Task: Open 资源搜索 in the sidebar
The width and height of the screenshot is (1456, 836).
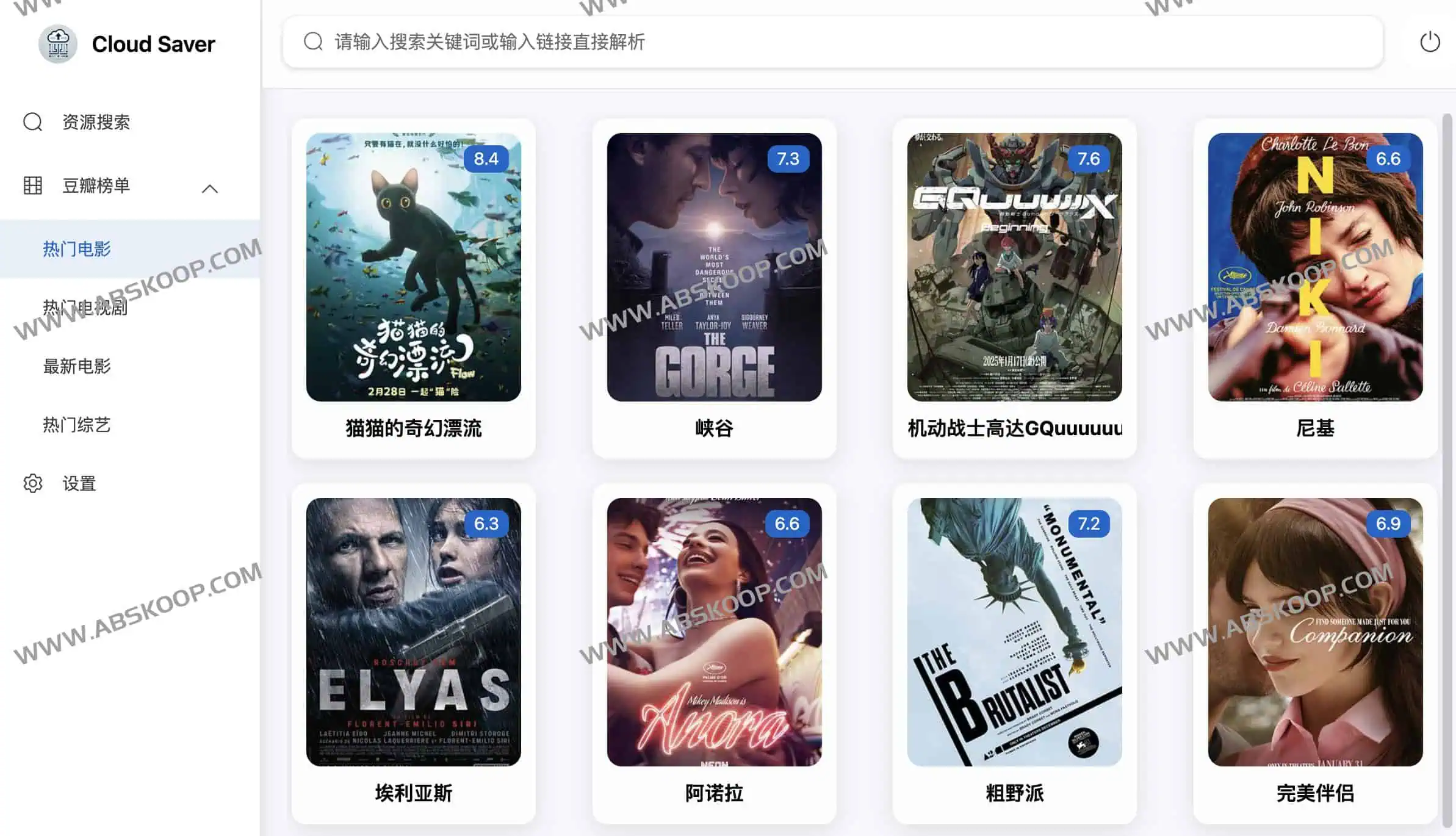Action: pyautogui.click(x=96, y=122)
